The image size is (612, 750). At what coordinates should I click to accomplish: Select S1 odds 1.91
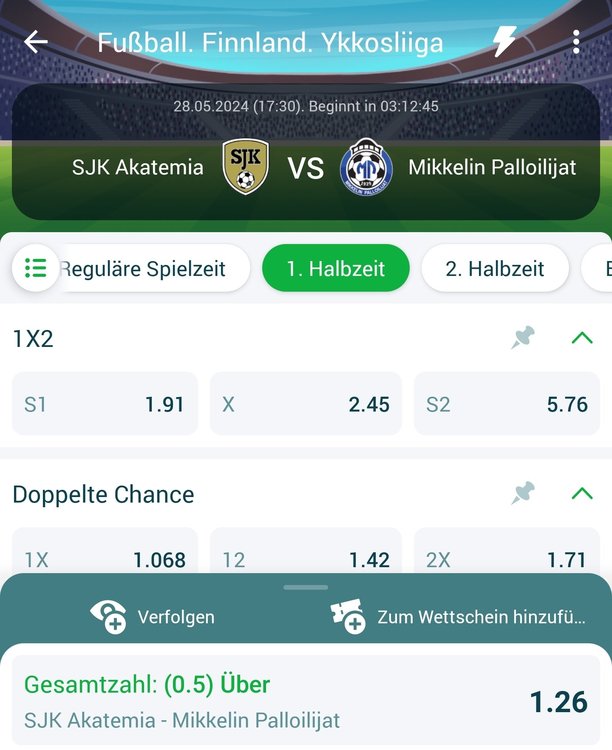(105, 404)
